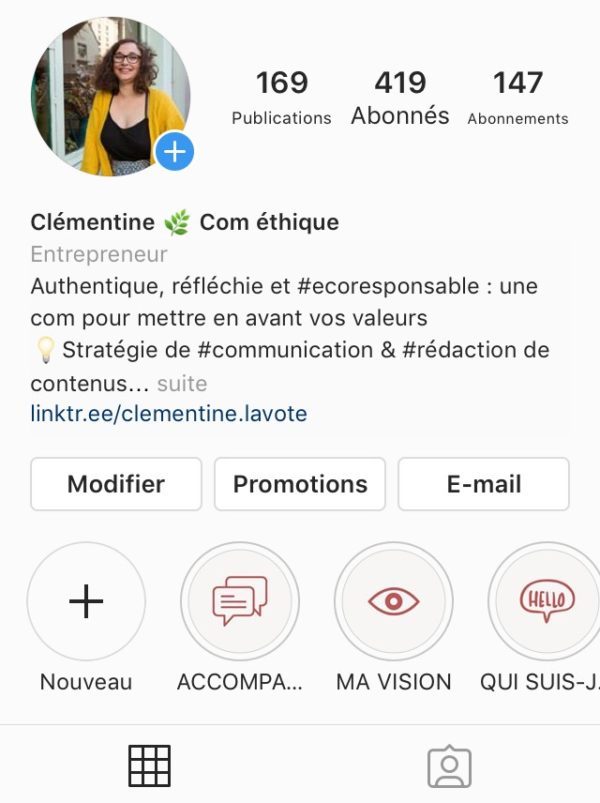Image resolution: width=600 pixels, height=803 pixels.
Task: View the 419 Abonnés list
Action: click(x=400, y=97)
